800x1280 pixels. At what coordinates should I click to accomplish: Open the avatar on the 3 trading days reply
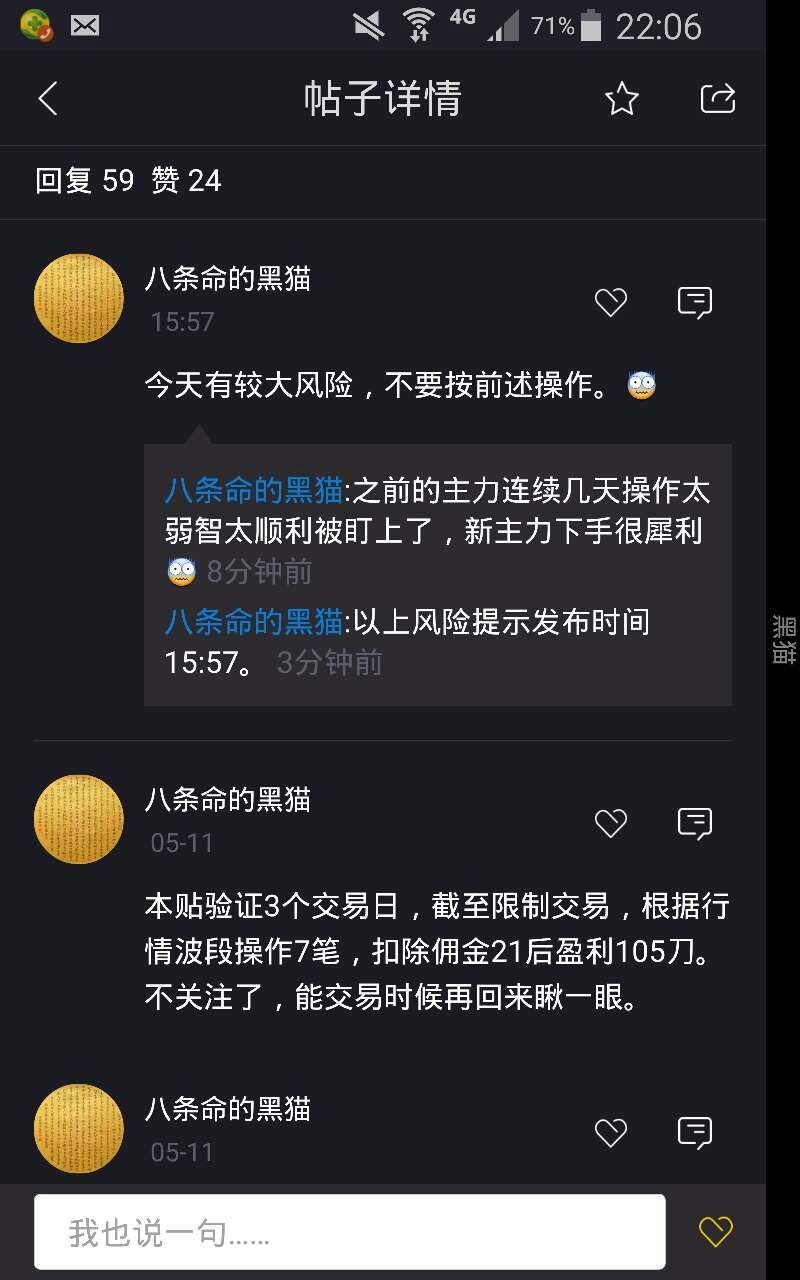[79, 819]
